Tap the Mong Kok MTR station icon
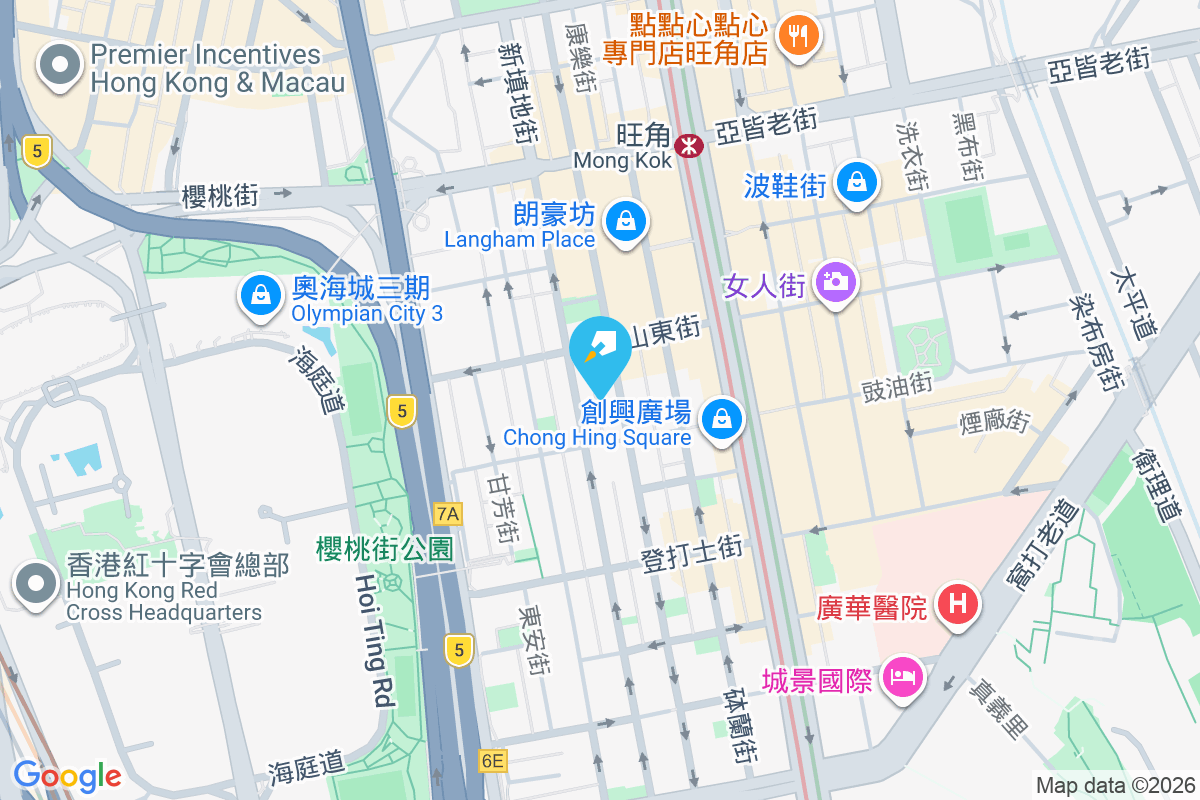Screen dimensions: 1200x800 [689, 146]
